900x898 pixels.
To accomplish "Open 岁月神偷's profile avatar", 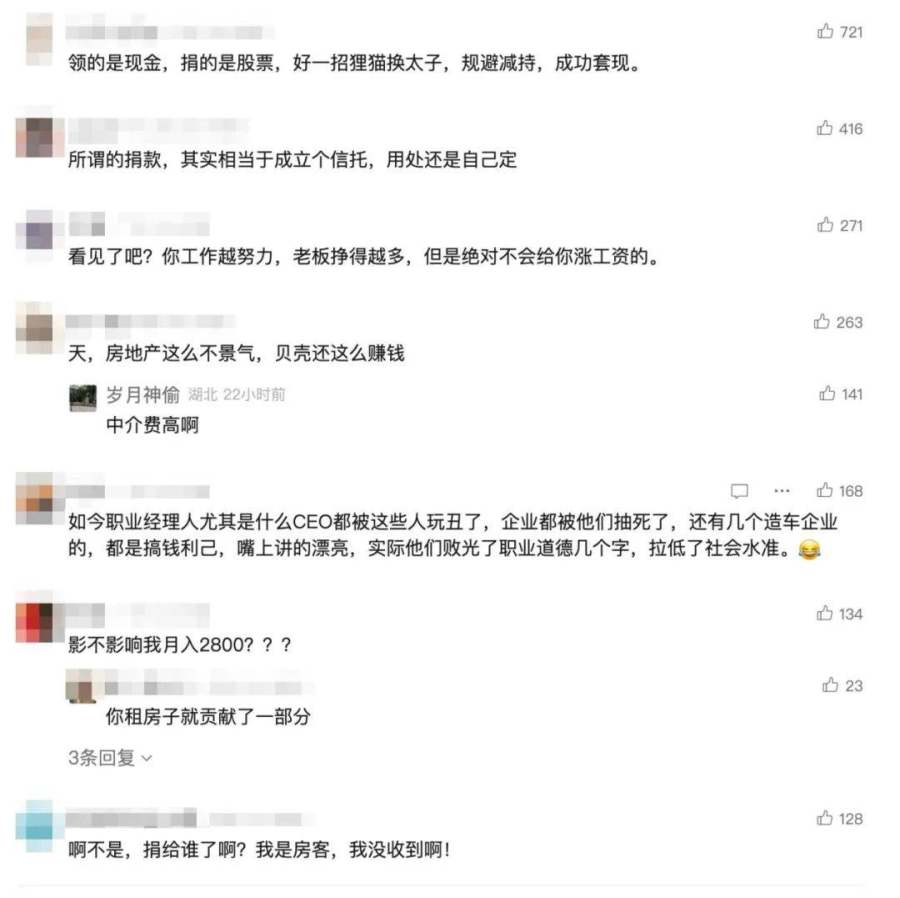I will point(83,396).
